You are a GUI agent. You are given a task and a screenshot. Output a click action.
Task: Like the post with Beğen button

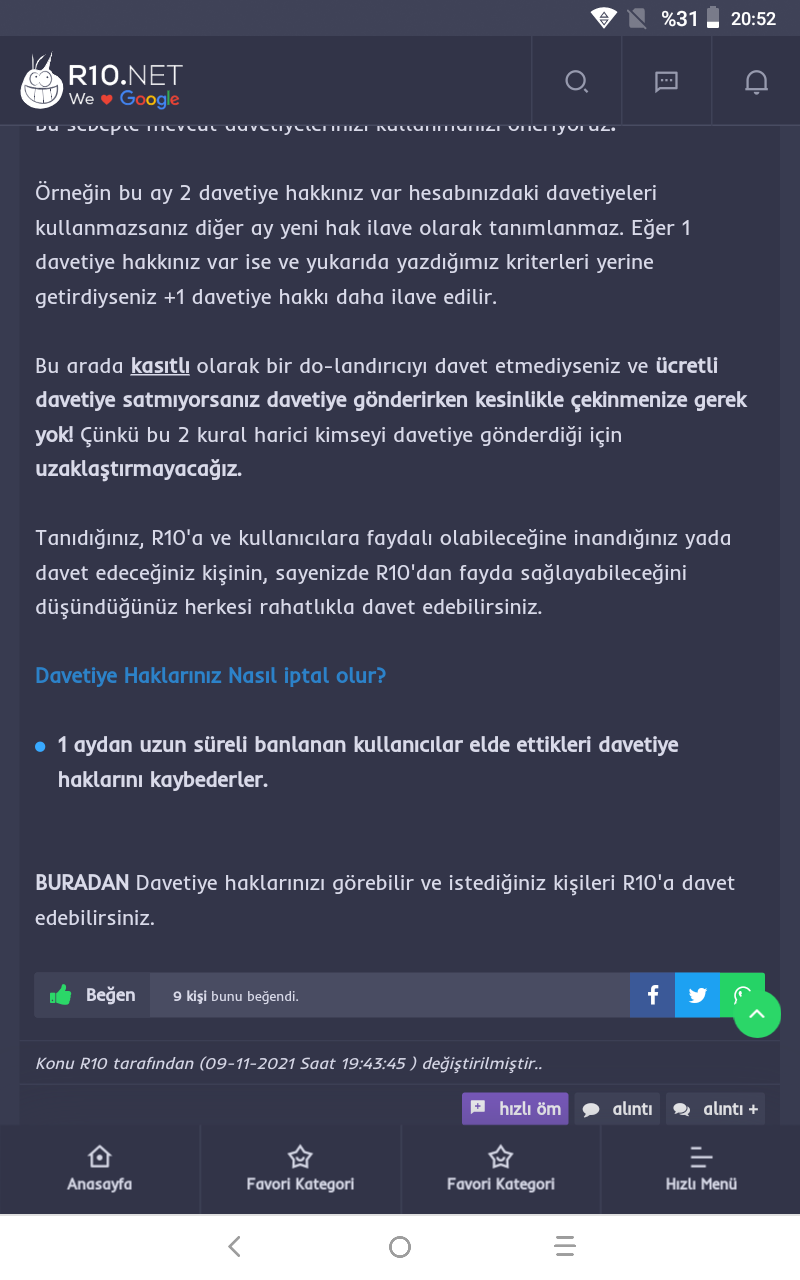click(92, 995)
